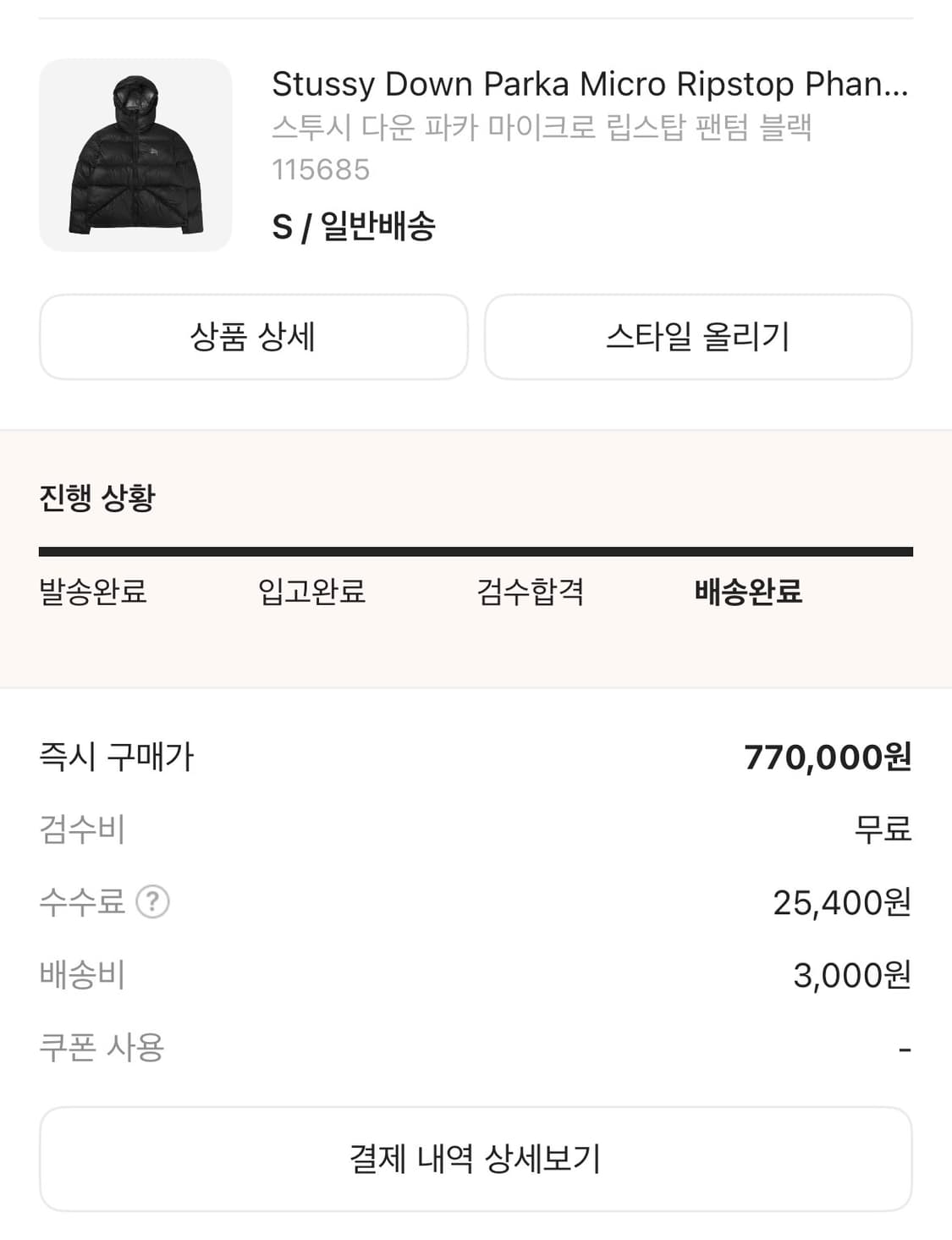Screen dimensions: 952x1240
Task: Open 결제 내역 상세보기 payment details
Action: point(476,1157)
